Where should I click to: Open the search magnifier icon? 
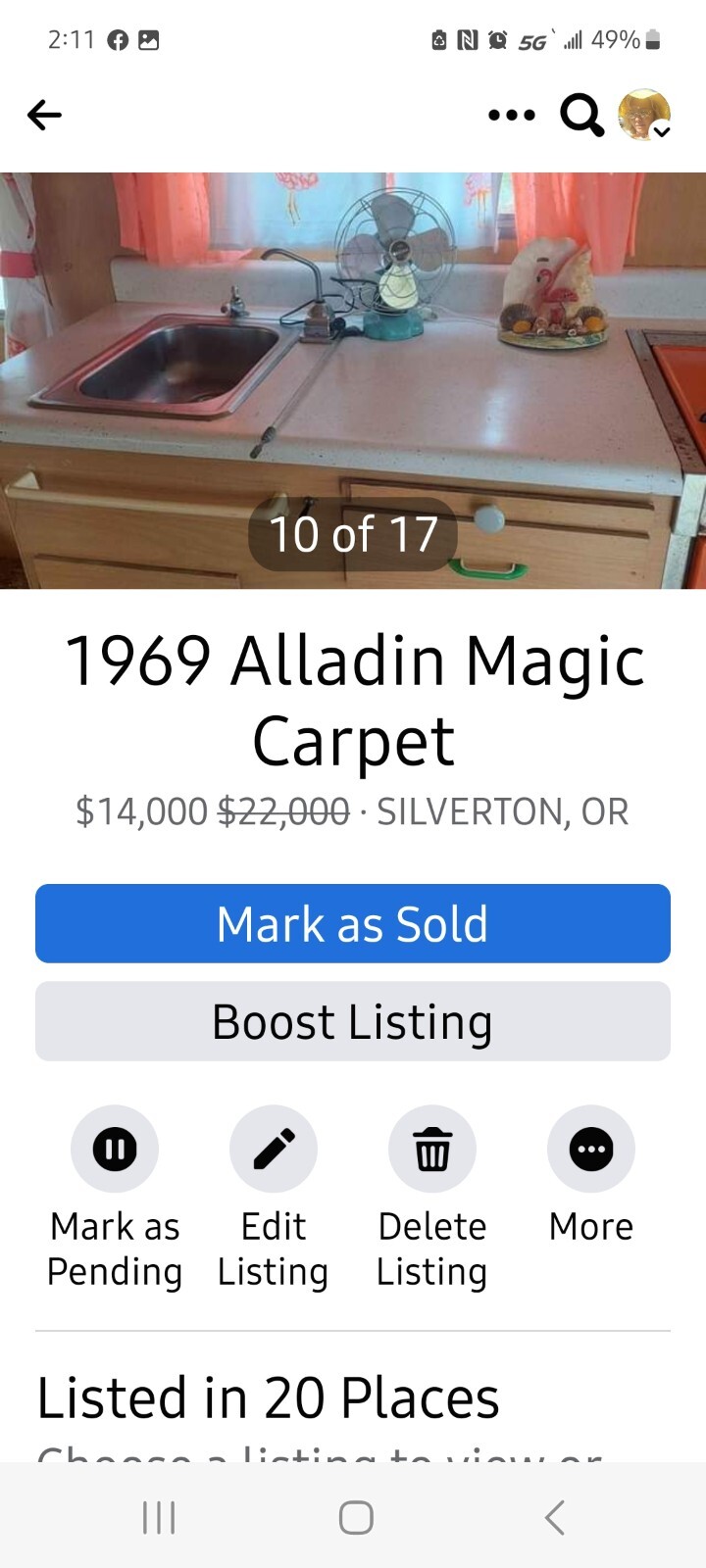click(581, 115)
